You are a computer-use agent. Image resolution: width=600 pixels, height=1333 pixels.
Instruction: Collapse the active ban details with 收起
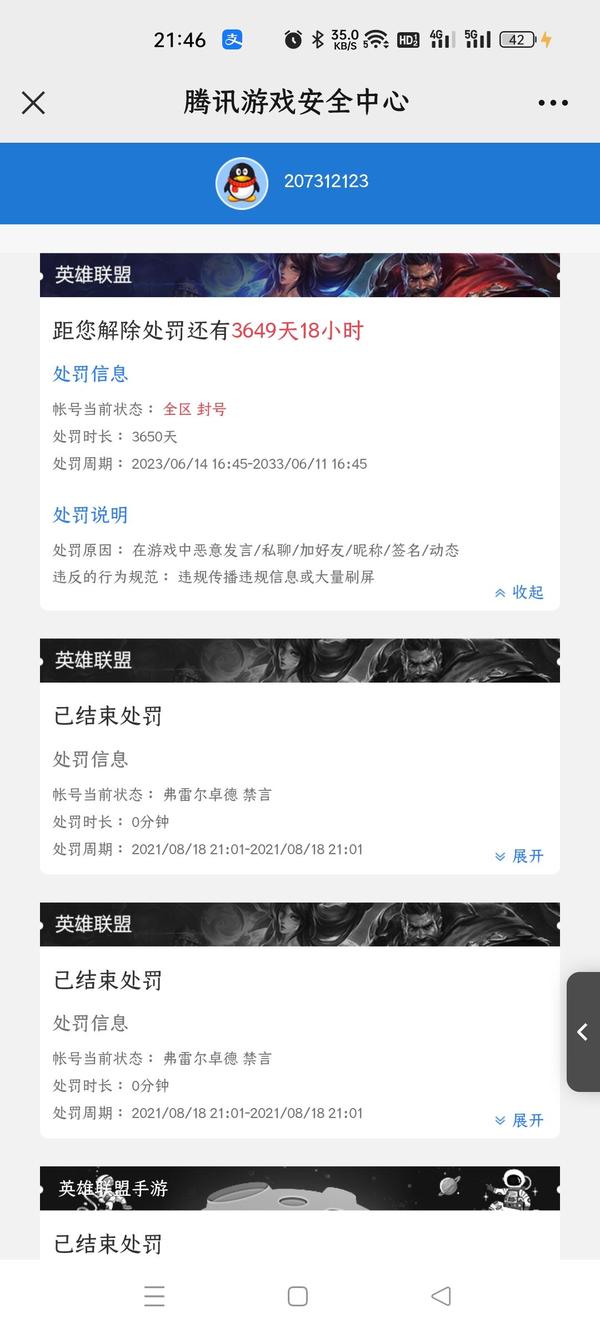(x=519, y=592)
